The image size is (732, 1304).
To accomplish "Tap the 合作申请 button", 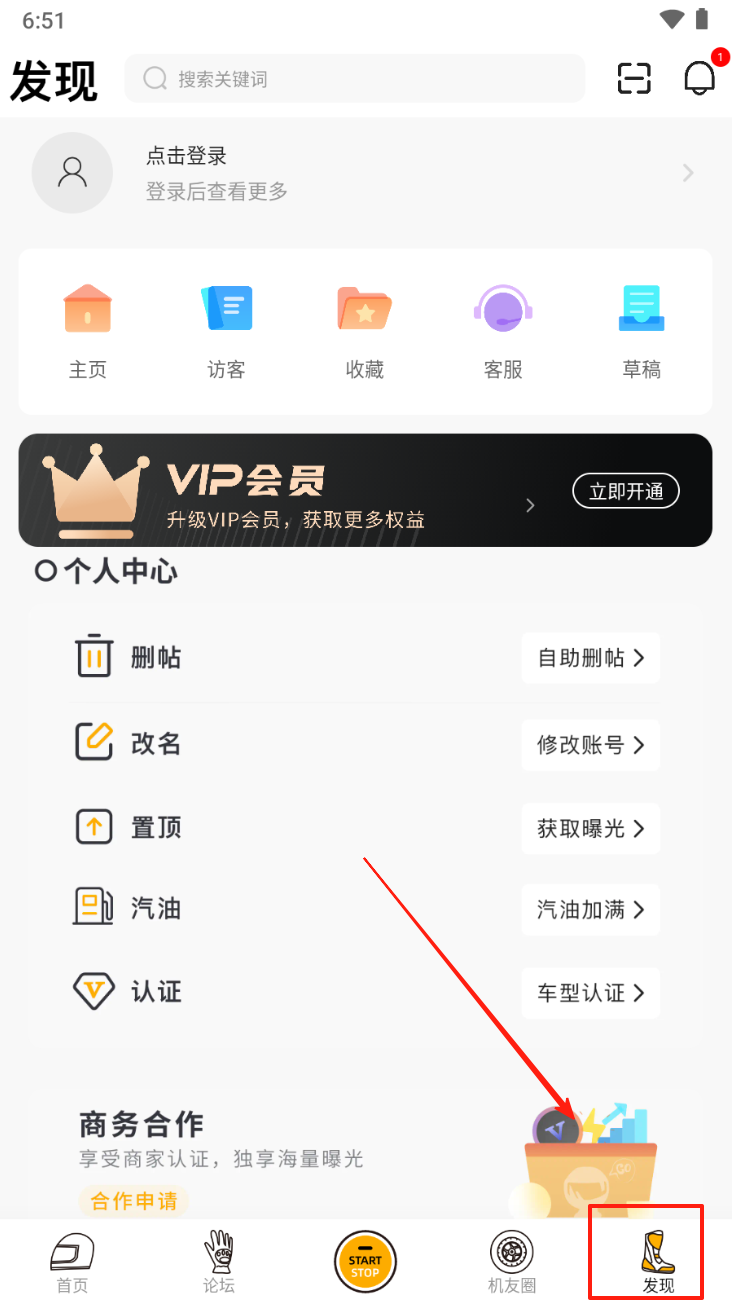I will 134,1201.
